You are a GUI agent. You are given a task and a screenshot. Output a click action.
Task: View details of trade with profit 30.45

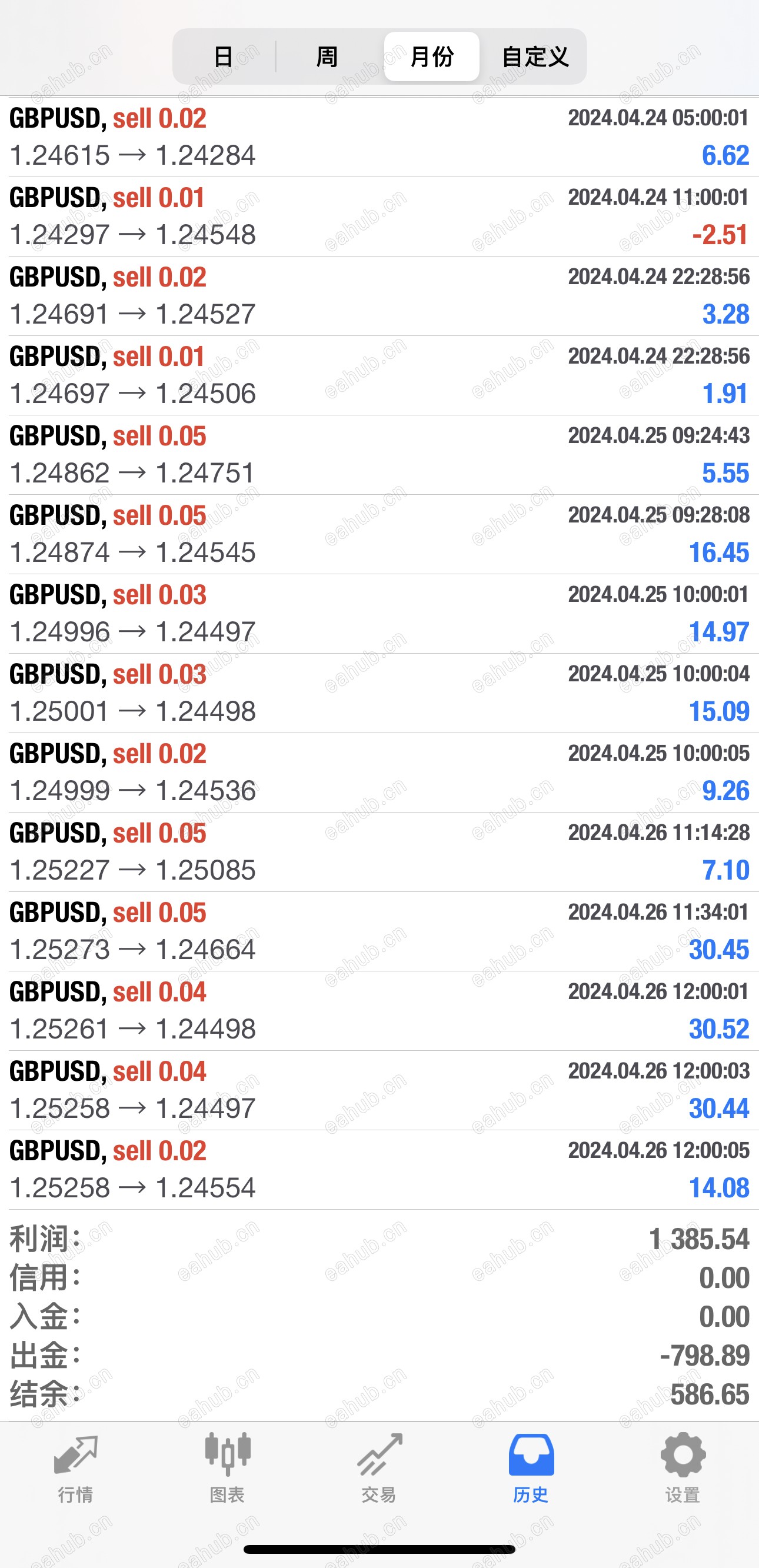coord(379,931)
